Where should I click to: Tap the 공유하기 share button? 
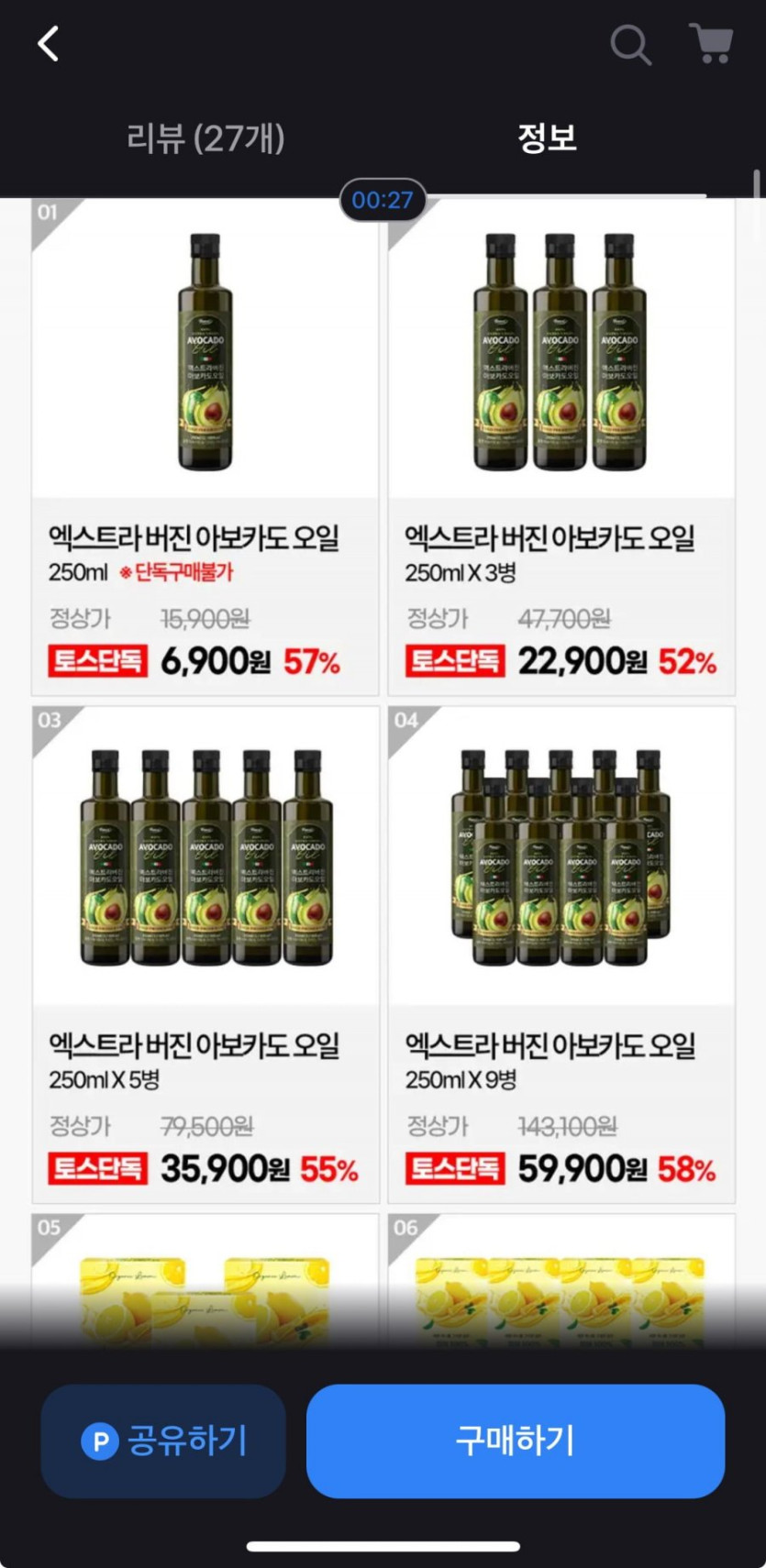[x=163, y=1441]
